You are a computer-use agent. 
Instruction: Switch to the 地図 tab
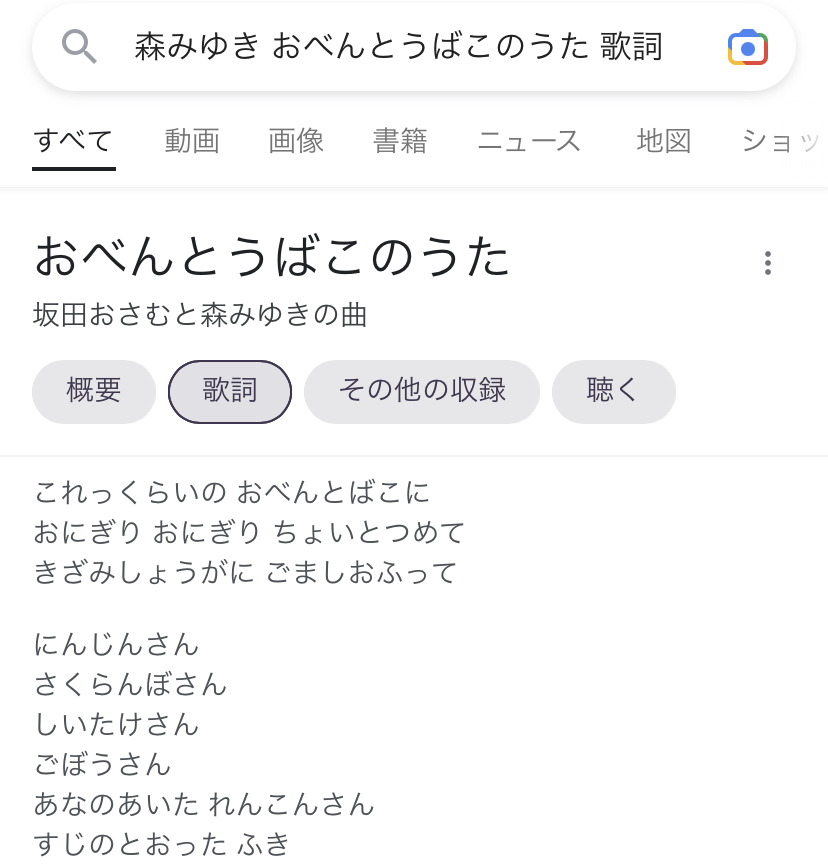664,141
